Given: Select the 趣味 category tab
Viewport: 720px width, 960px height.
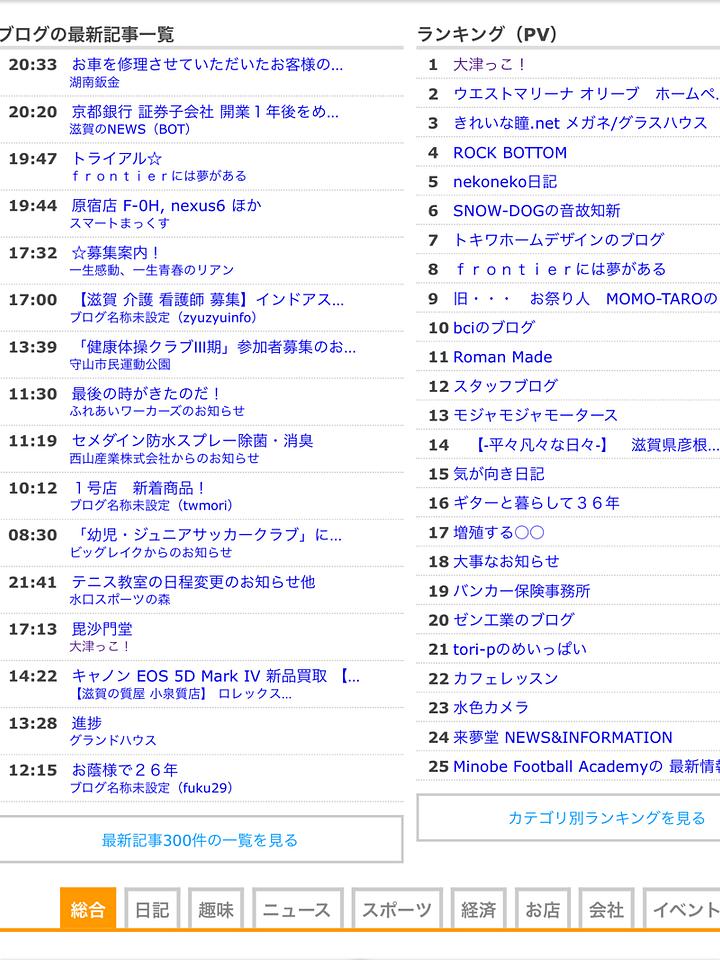Looking at the screenshot, I should coord(216,910).
